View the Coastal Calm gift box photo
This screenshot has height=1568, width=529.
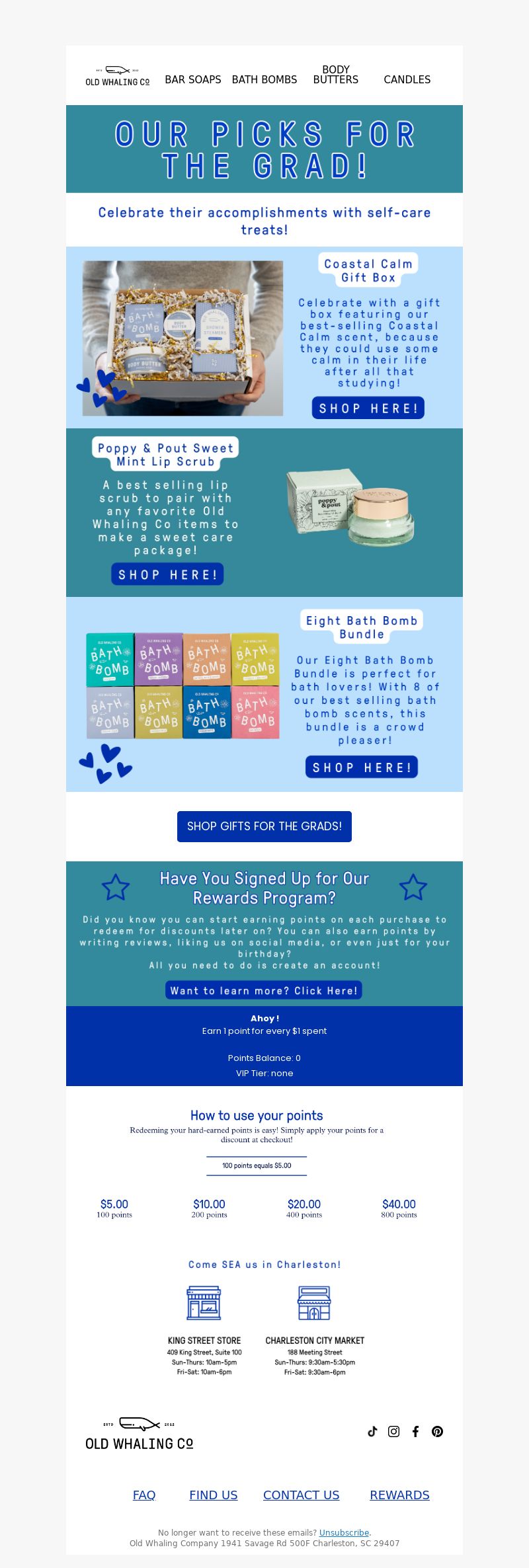click(183, 338)
